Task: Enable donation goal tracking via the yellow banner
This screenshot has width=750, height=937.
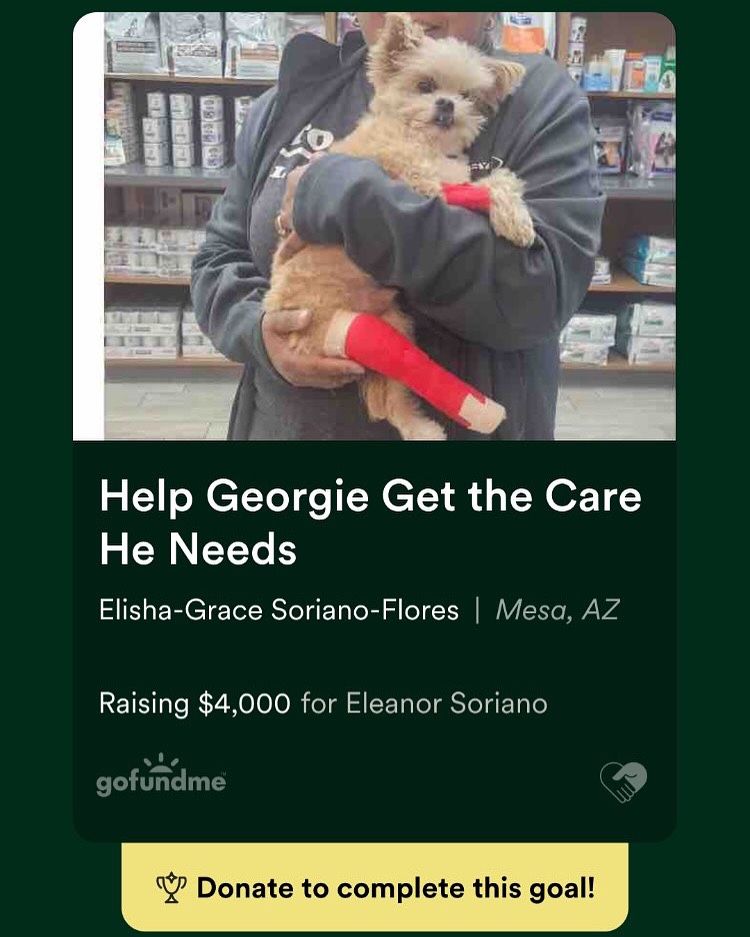Action: click(375, 885)
